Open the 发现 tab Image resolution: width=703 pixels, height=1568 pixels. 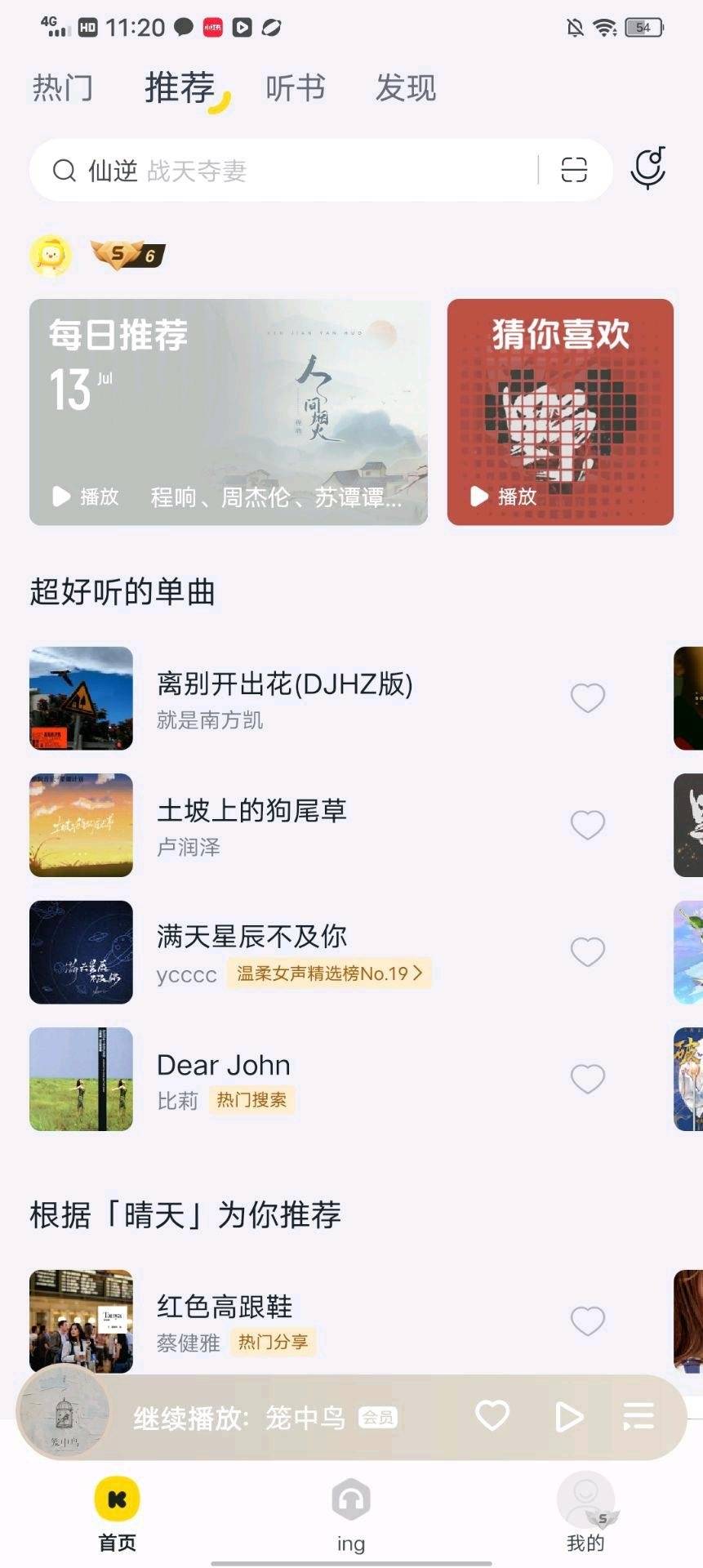click(406, 88)
